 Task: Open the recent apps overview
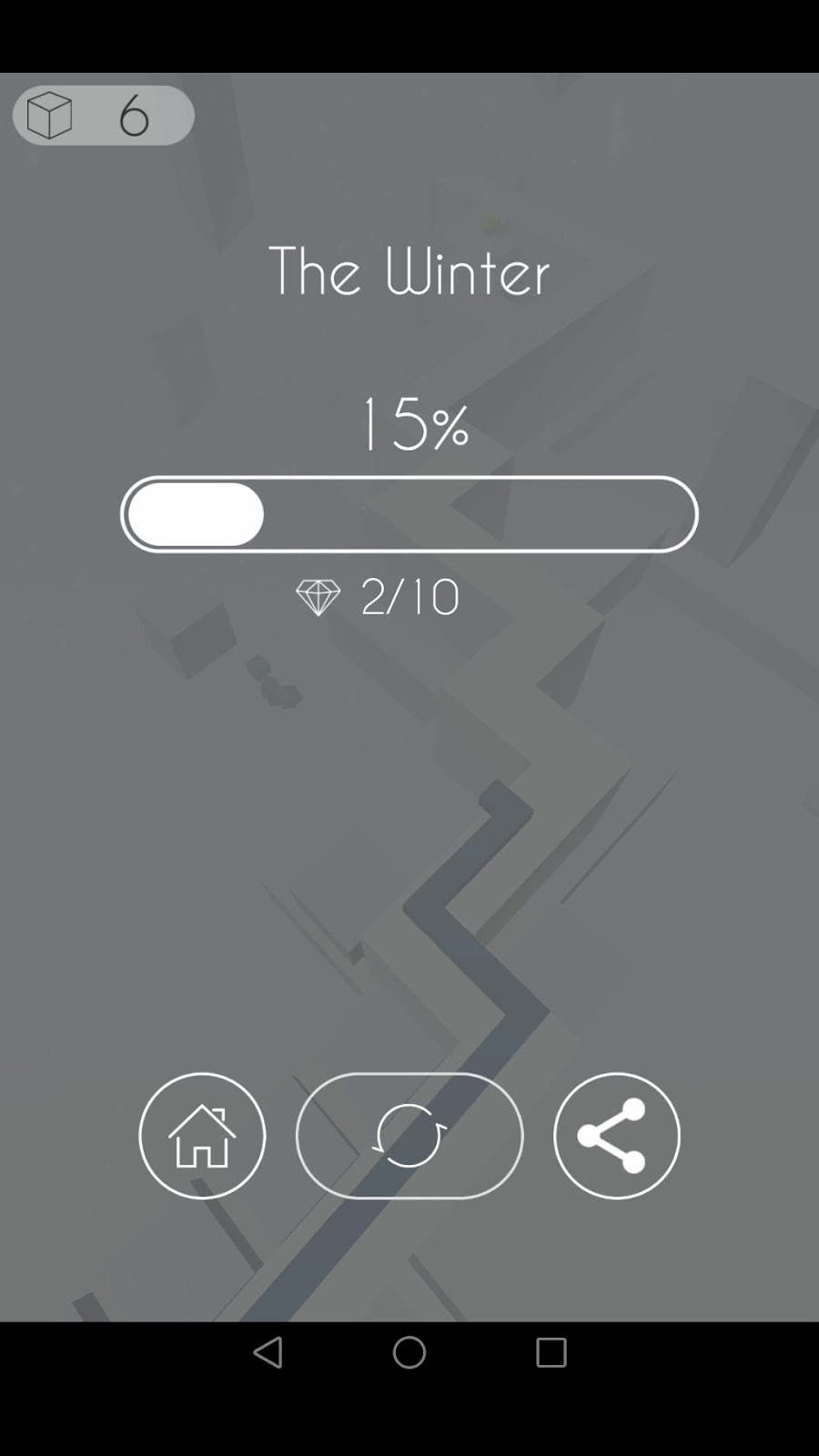(x=551, y=1352)
